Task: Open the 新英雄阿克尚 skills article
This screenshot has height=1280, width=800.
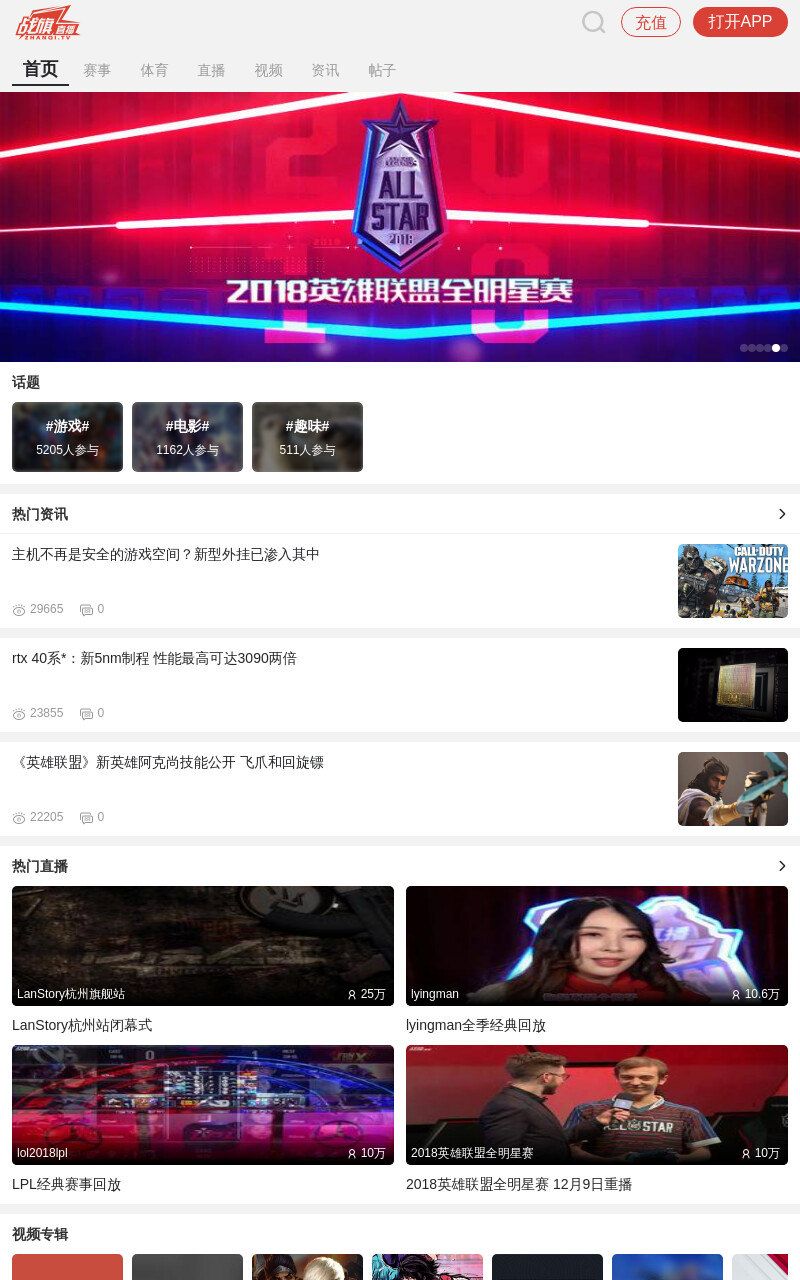Action: tap(400, 789)
